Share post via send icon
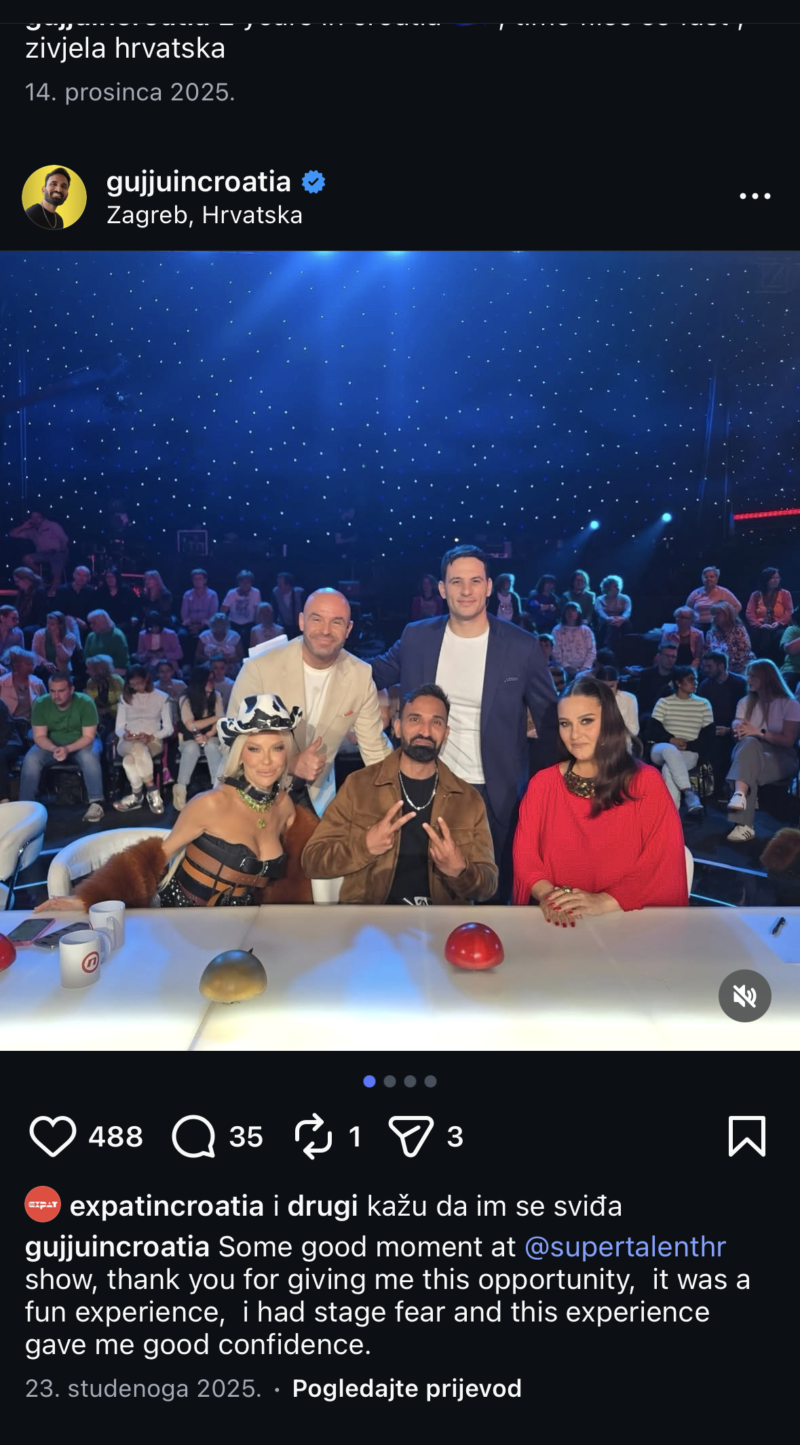 [411, 1137]
